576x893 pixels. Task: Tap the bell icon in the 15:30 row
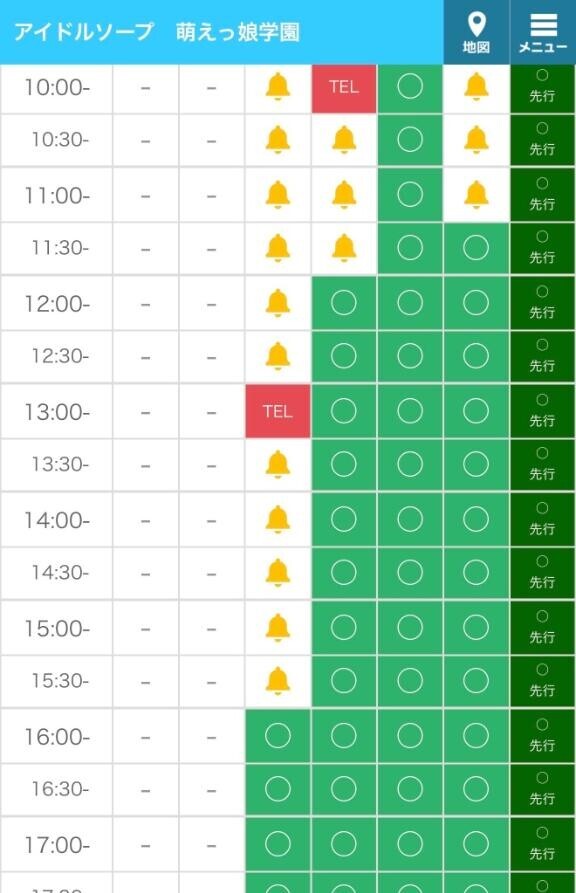pyautogui.click(x=278, y=681)
